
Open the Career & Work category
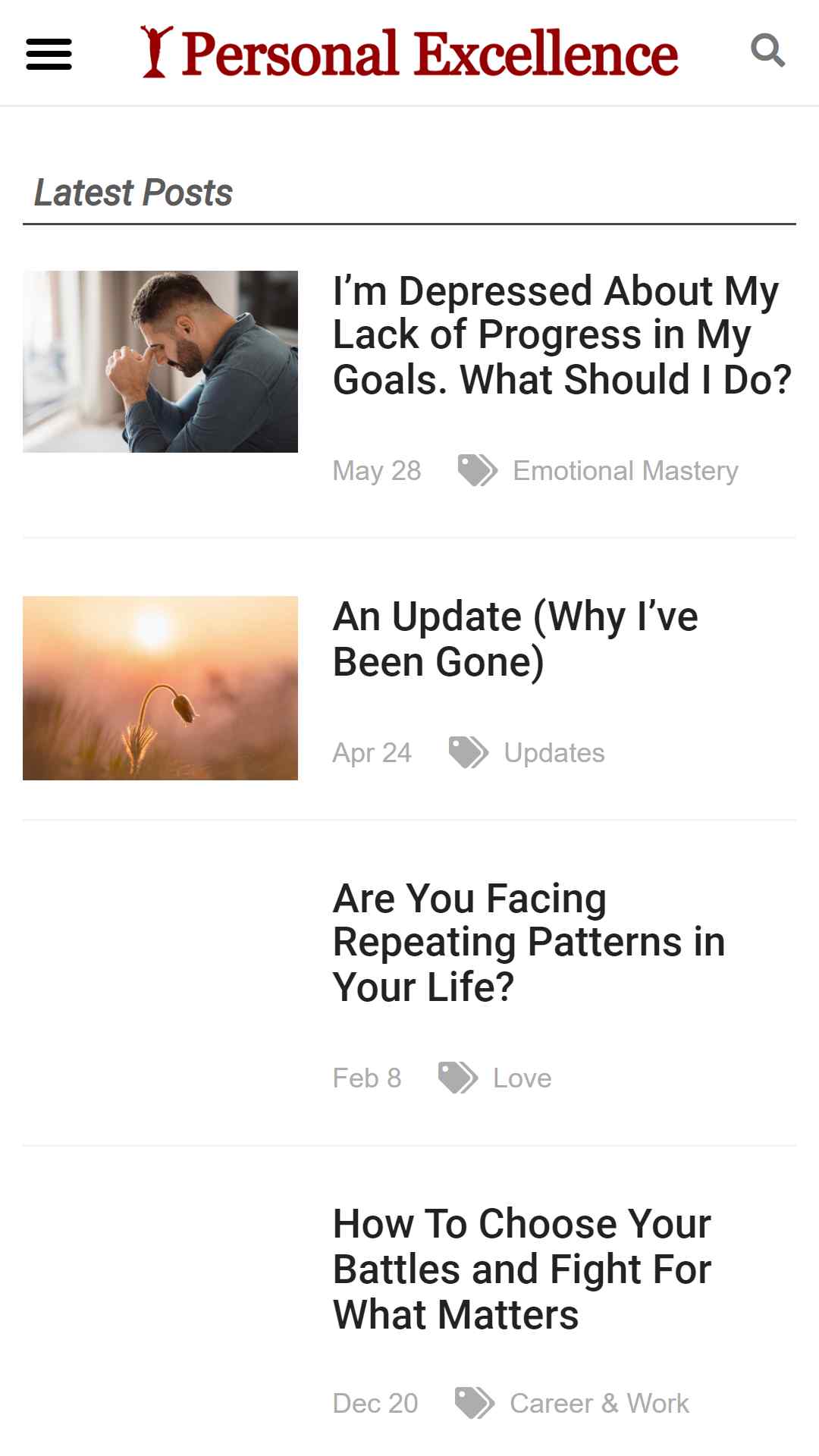(599, 1404)
